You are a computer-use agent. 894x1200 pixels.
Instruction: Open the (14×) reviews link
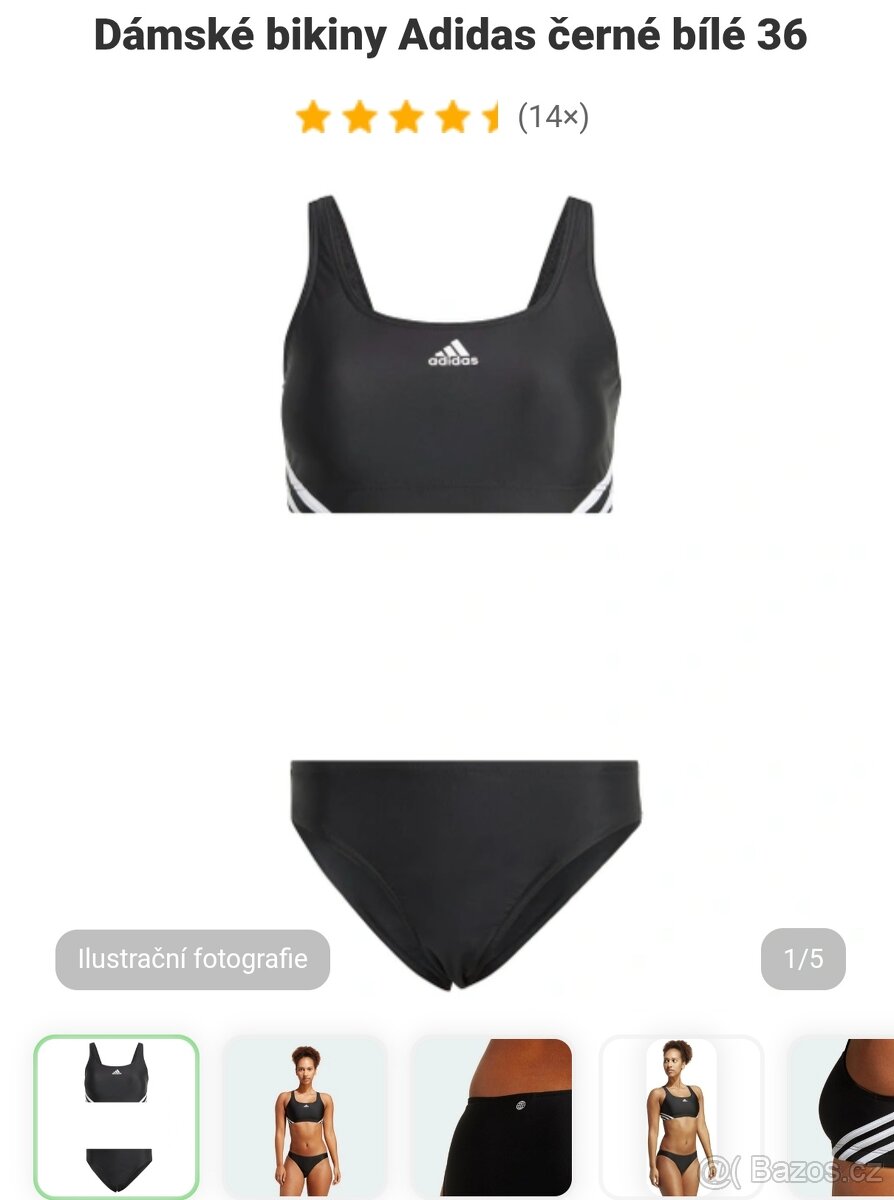(x=552, y=117)
